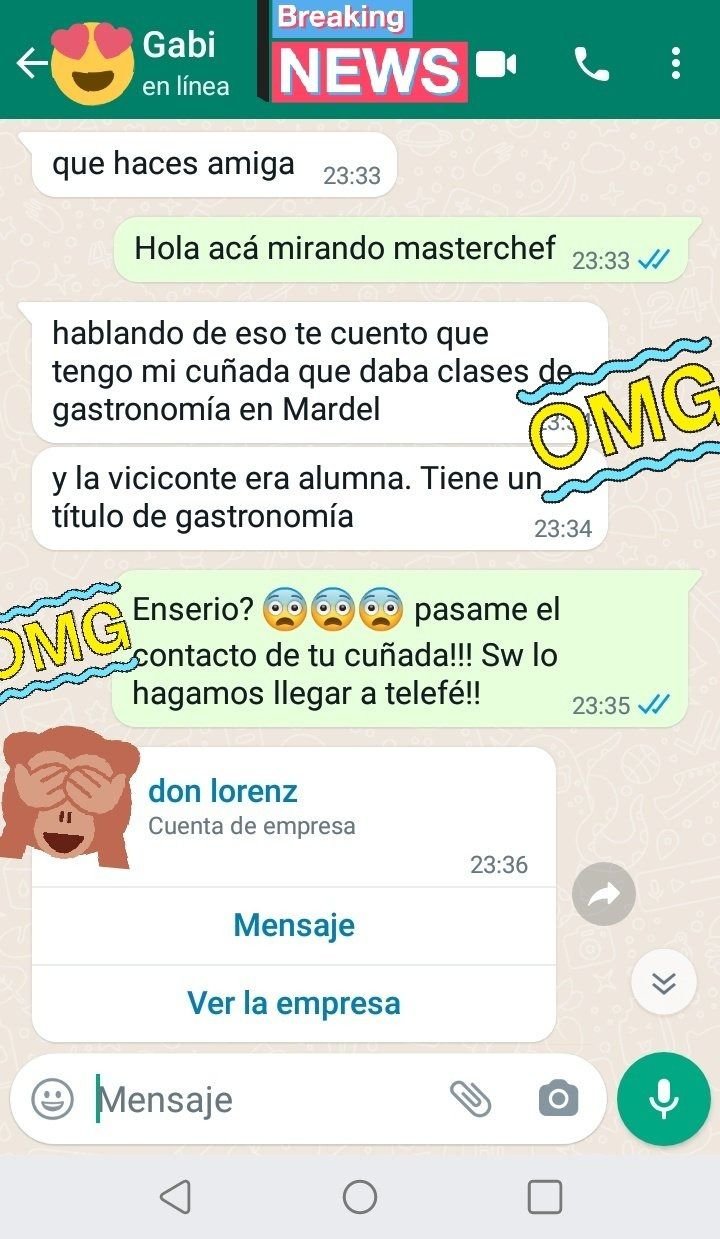Tap the system home button

360,1196
